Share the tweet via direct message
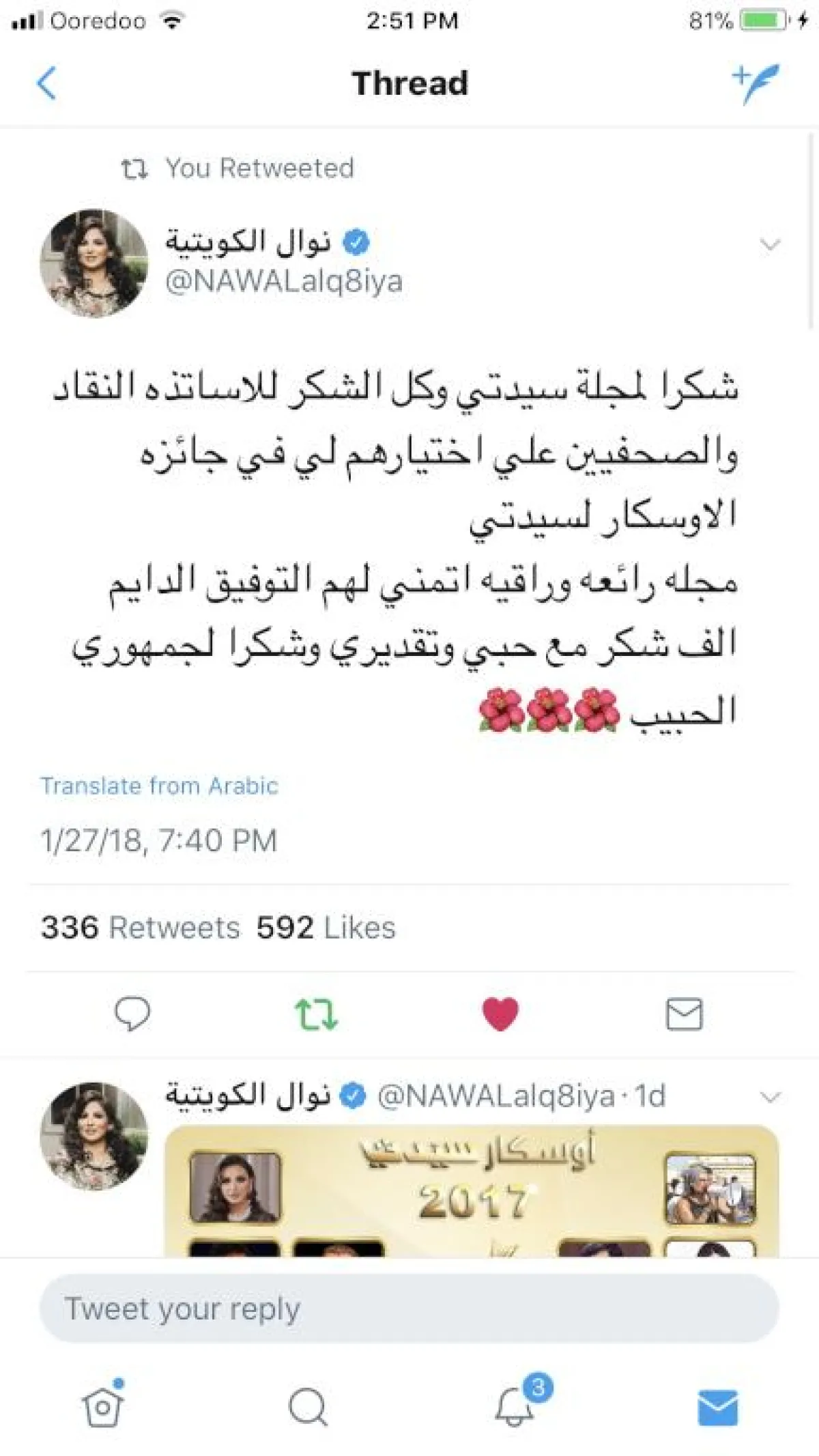 click(684, 1014)
